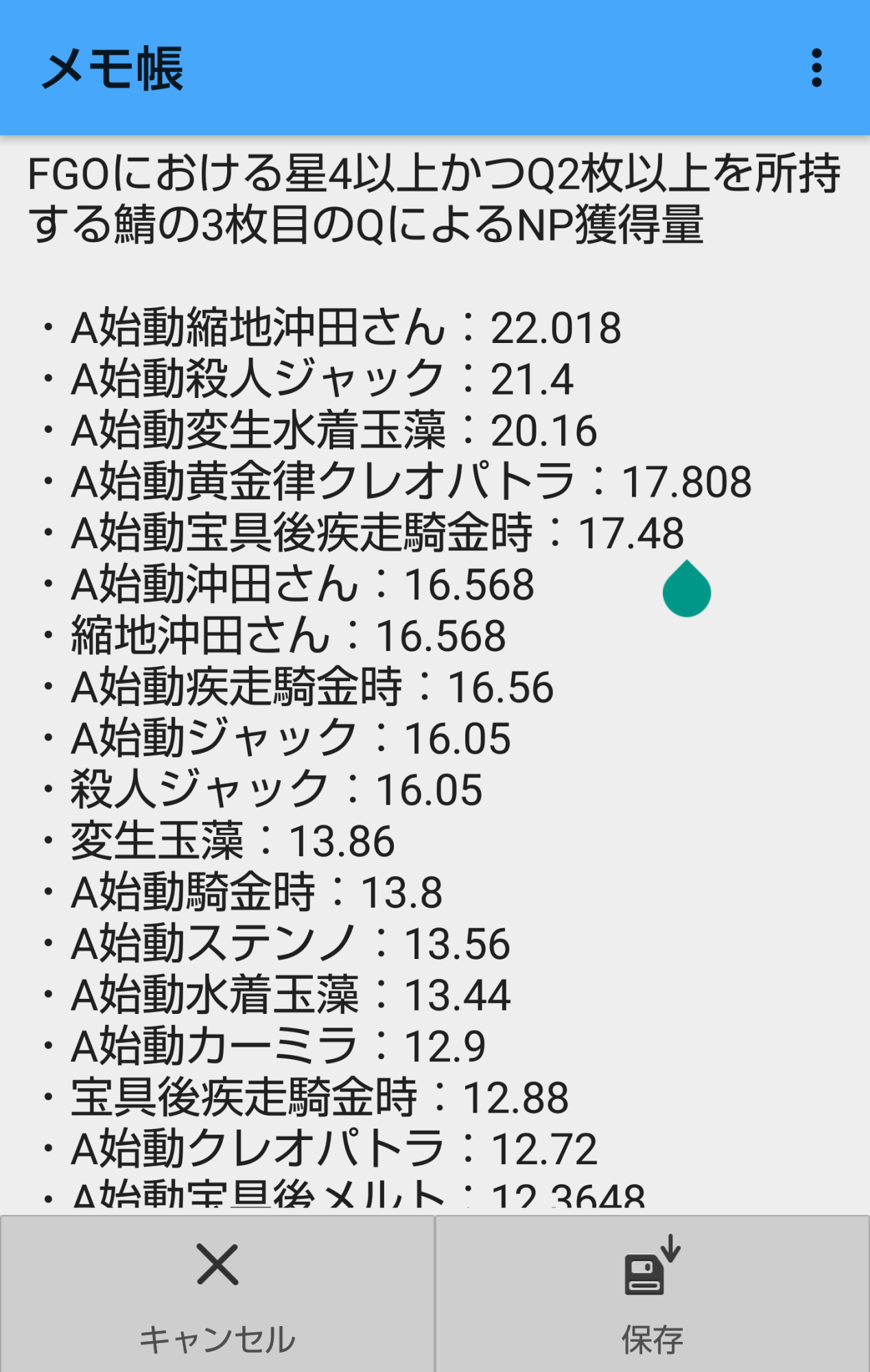Open the overflow menu in the app bar
The width and height of the screenshot is (870, 1372).
coord(816,68)
